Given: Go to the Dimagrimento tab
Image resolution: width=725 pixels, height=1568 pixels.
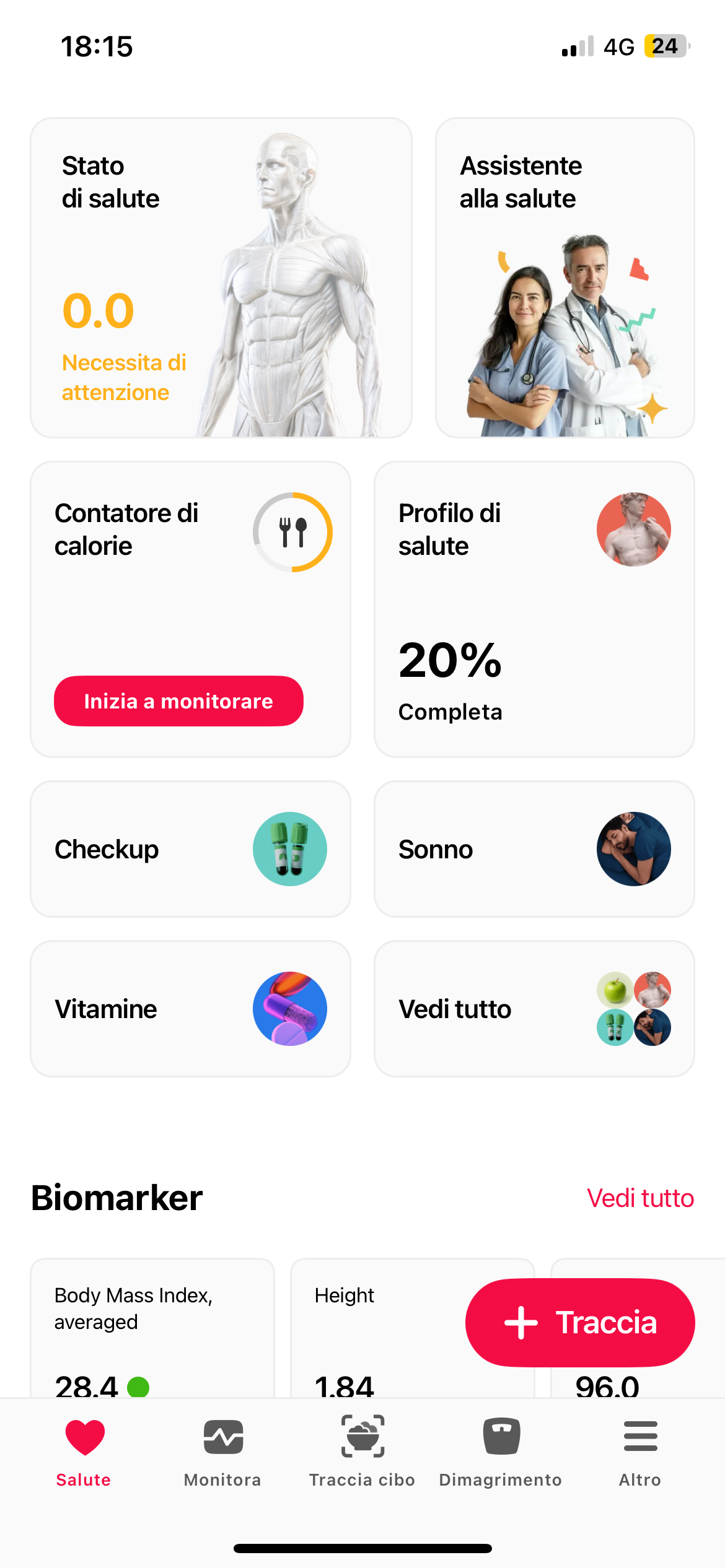Looking at the screenshot, I should tap(501, 1451).
